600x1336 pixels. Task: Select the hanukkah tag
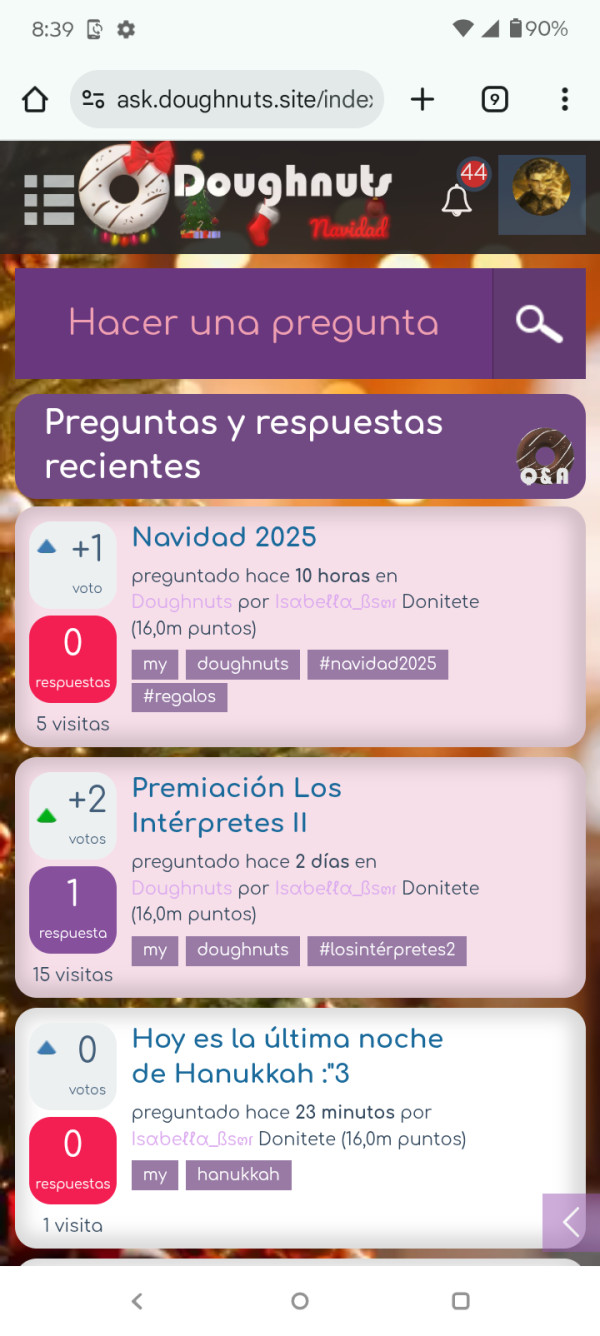(x=238, y=1174)
